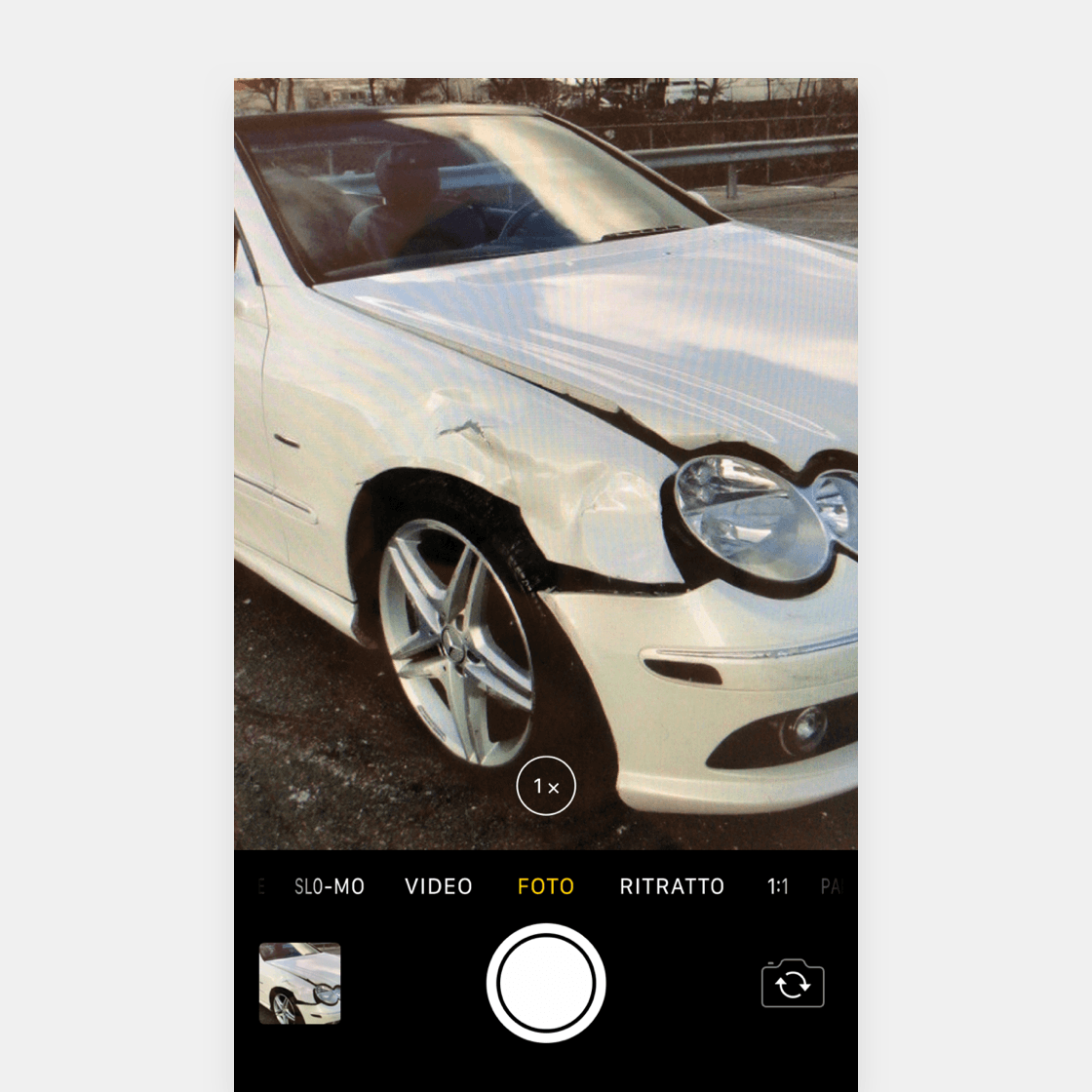Flip to the other camera
Viewport: 1092px width, 1092px height.
pyautogui.click(x=793, y=984)
